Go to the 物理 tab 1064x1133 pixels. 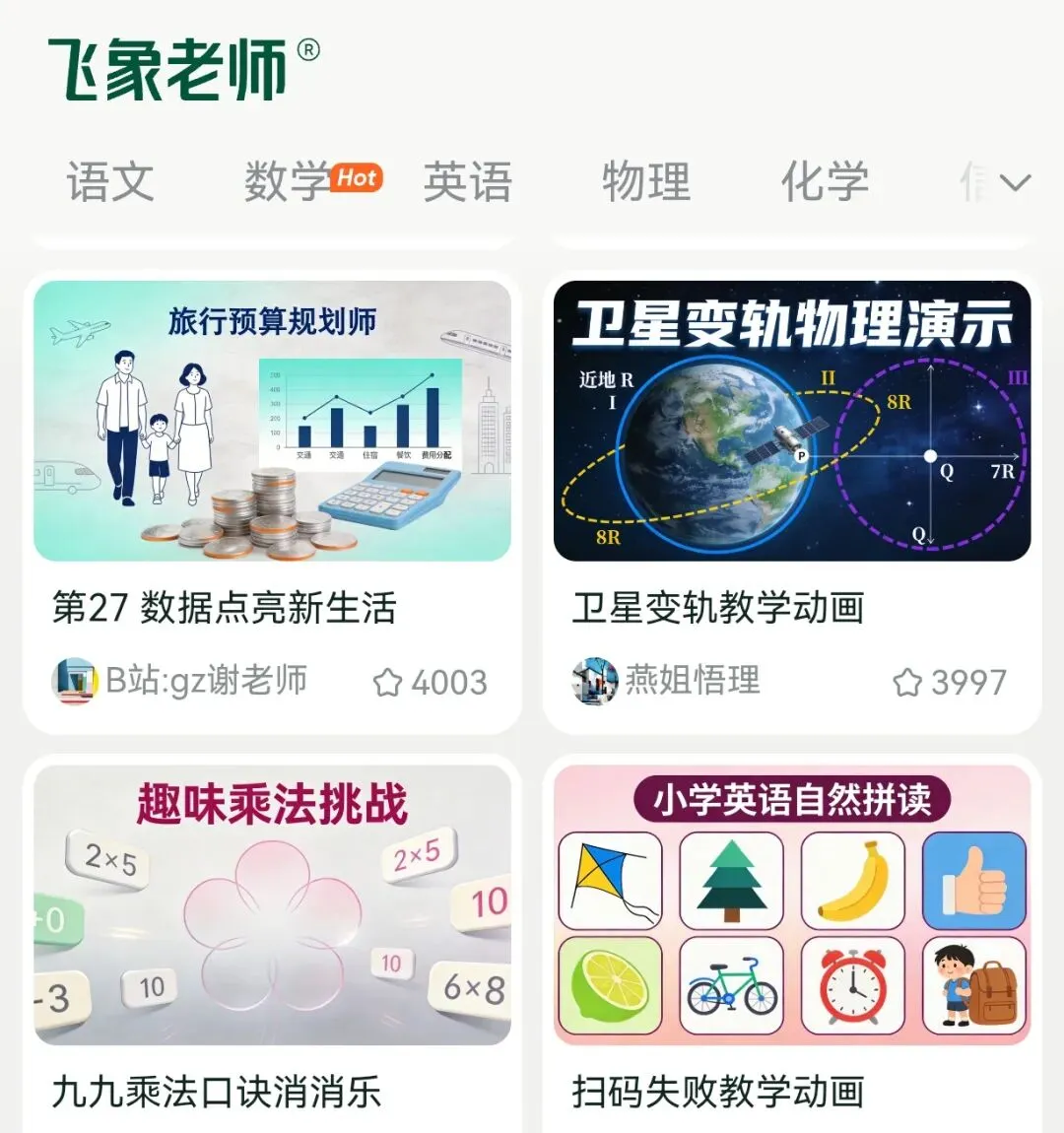tap(646, 181)
